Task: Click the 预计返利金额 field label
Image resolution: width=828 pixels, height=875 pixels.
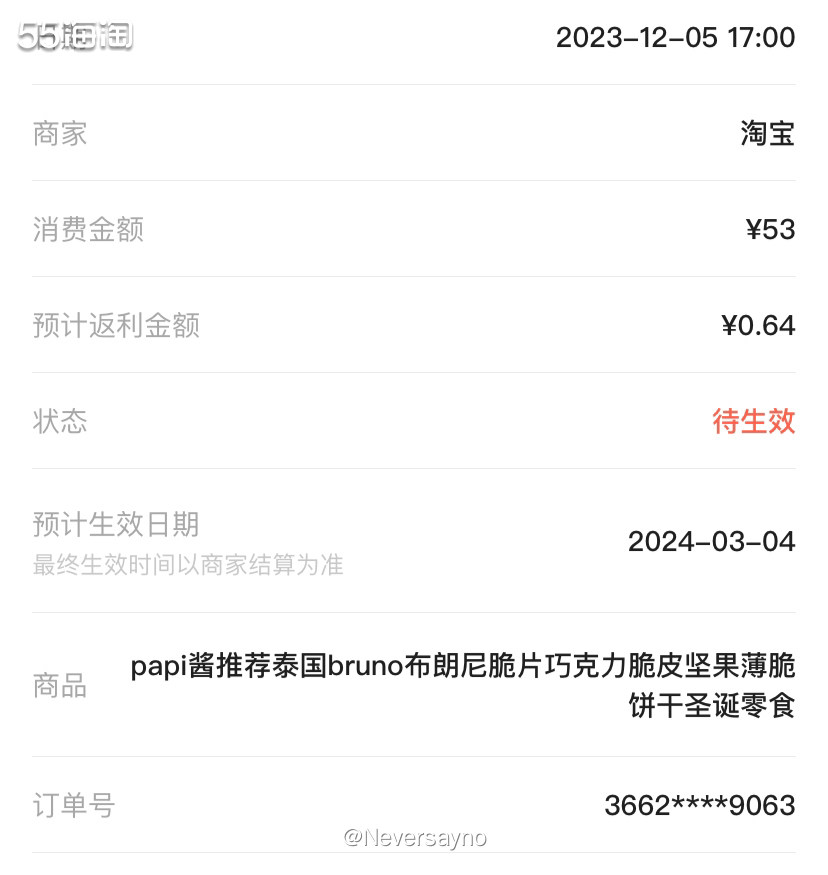Action: click(117, 325)
